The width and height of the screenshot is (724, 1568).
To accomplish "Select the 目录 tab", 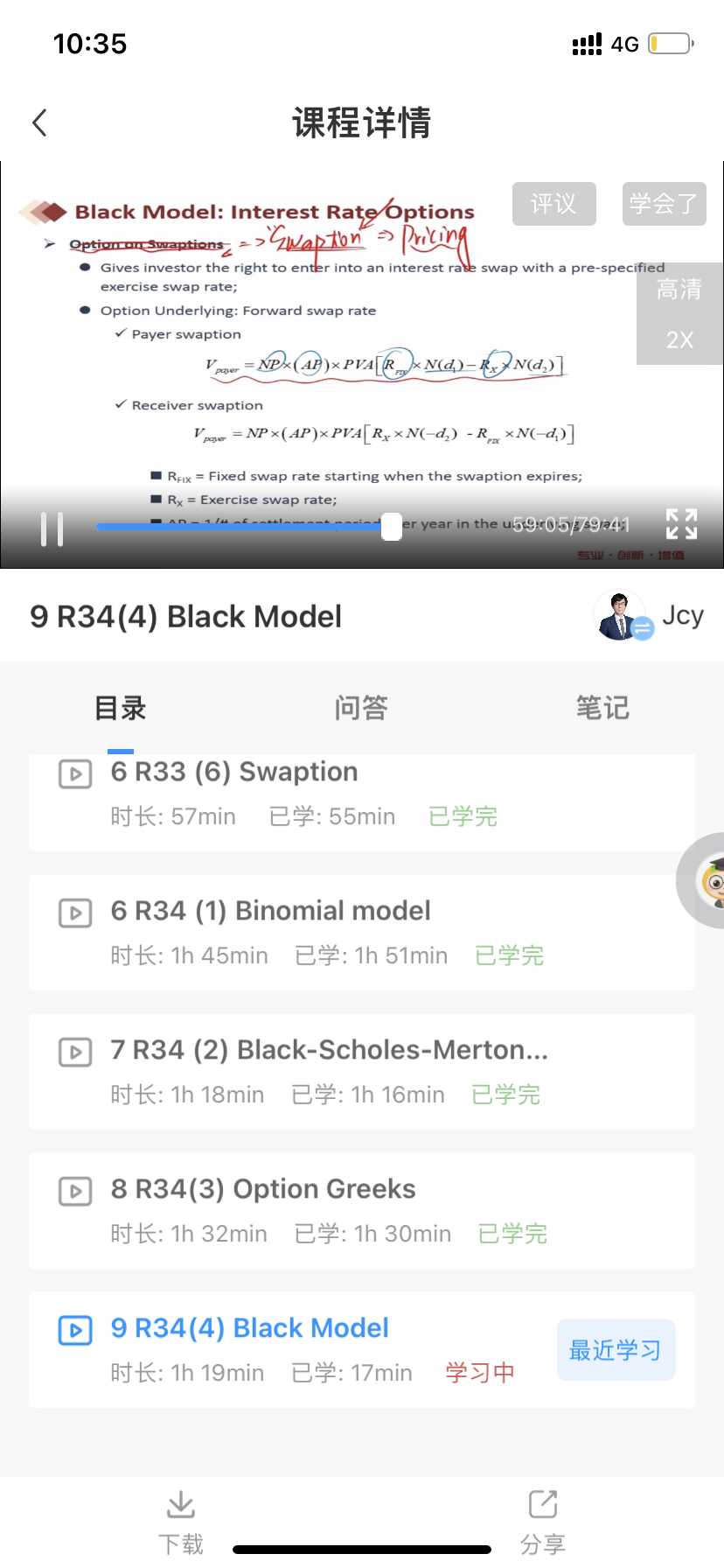I will [x=121, y=708].
